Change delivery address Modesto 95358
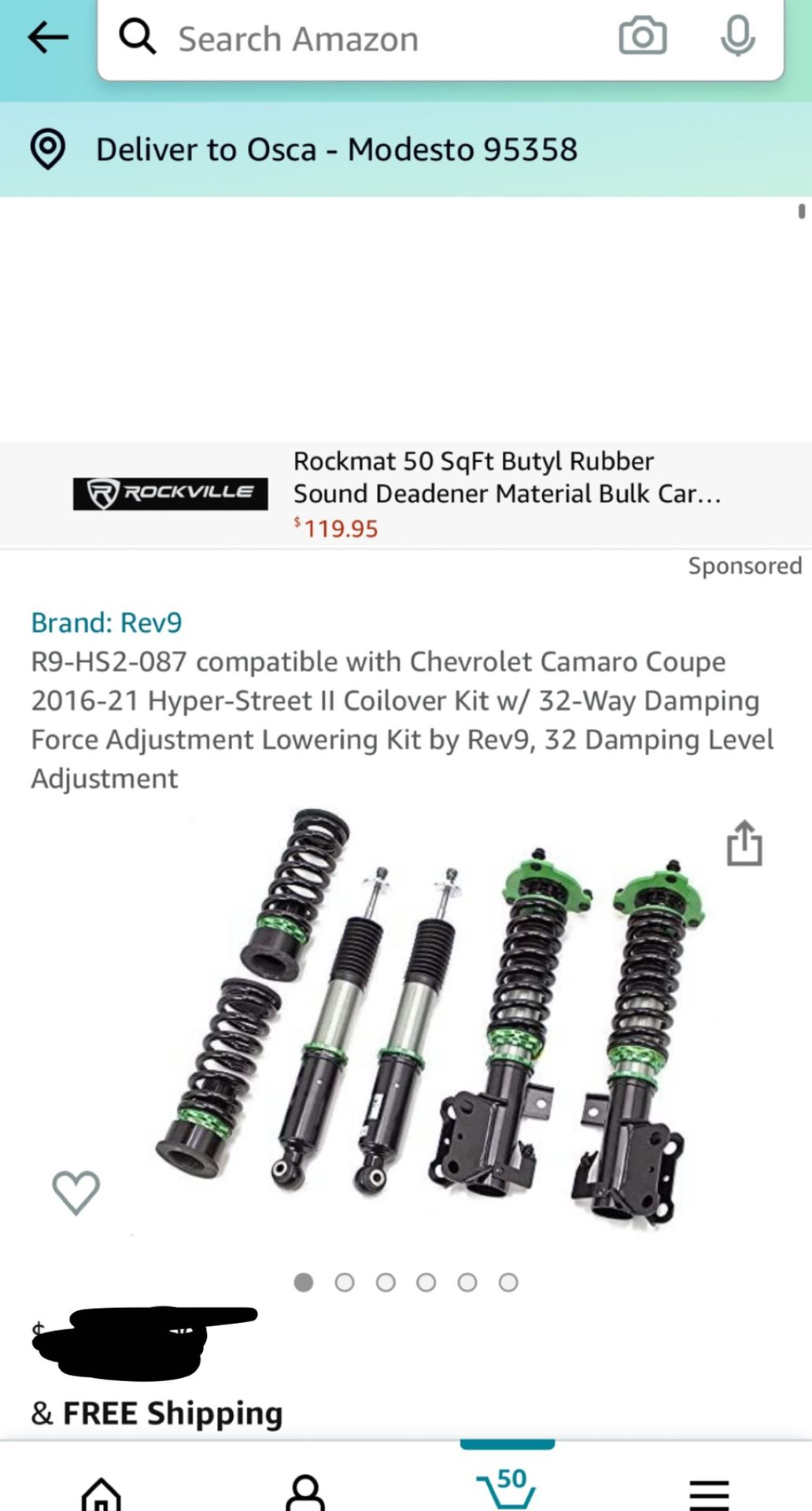 click(x=336, y=150)
